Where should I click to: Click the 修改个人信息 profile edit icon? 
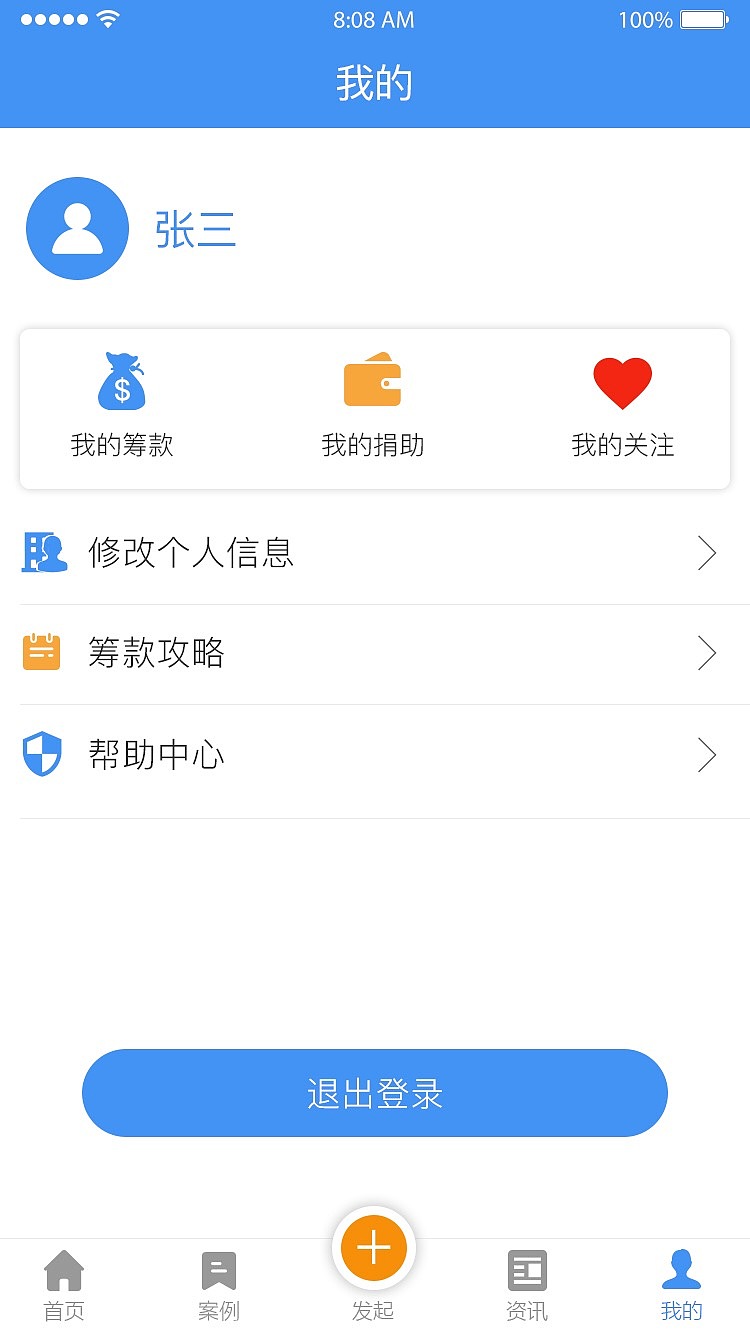pyautogui.click(x=41, y=553)
